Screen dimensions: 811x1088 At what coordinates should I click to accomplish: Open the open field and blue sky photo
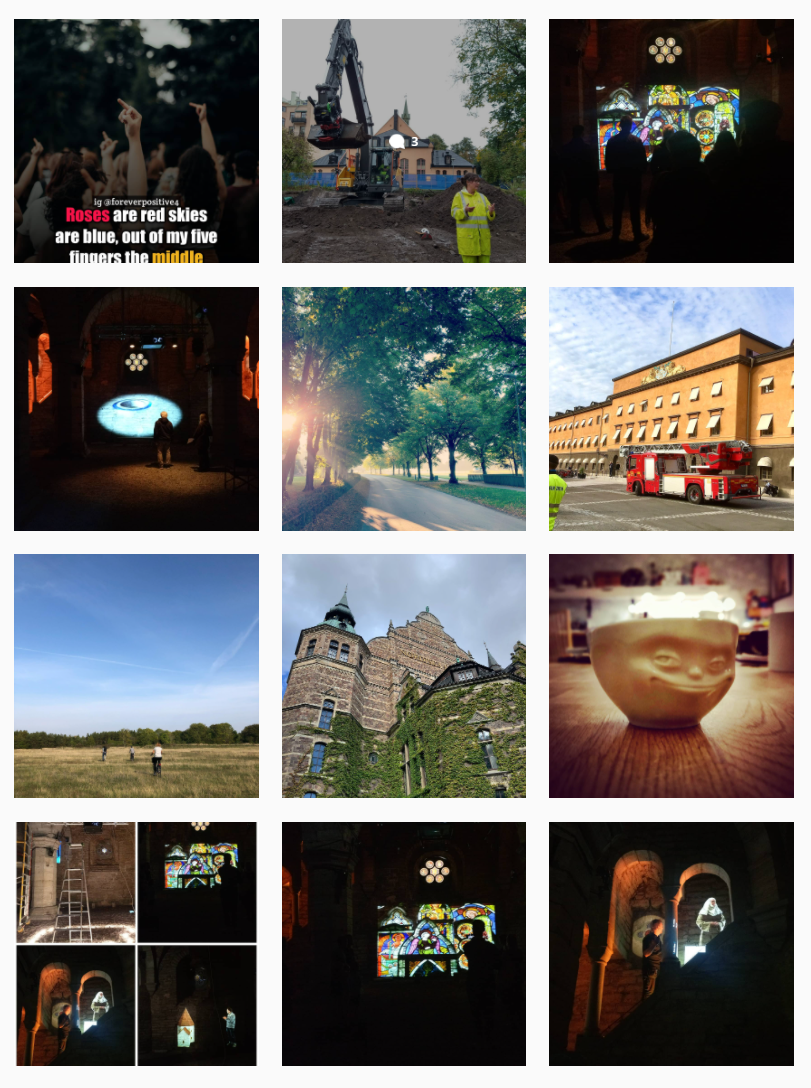136,676
